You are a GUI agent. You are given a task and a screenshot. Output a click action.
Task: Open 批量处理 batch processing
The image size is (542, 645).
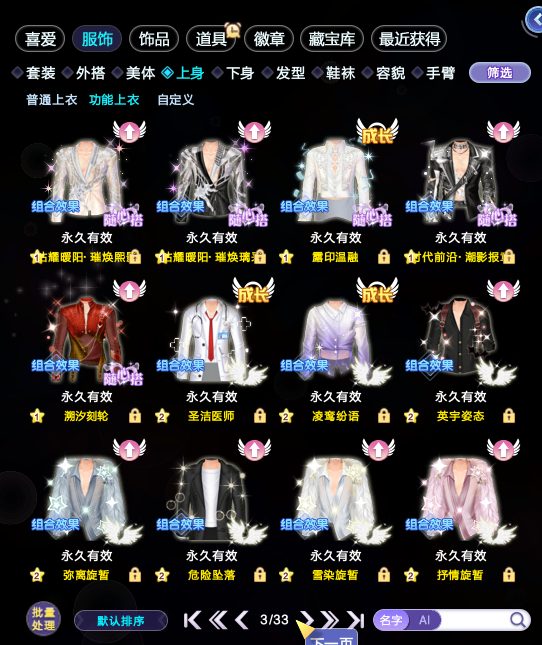coord(43,619)
